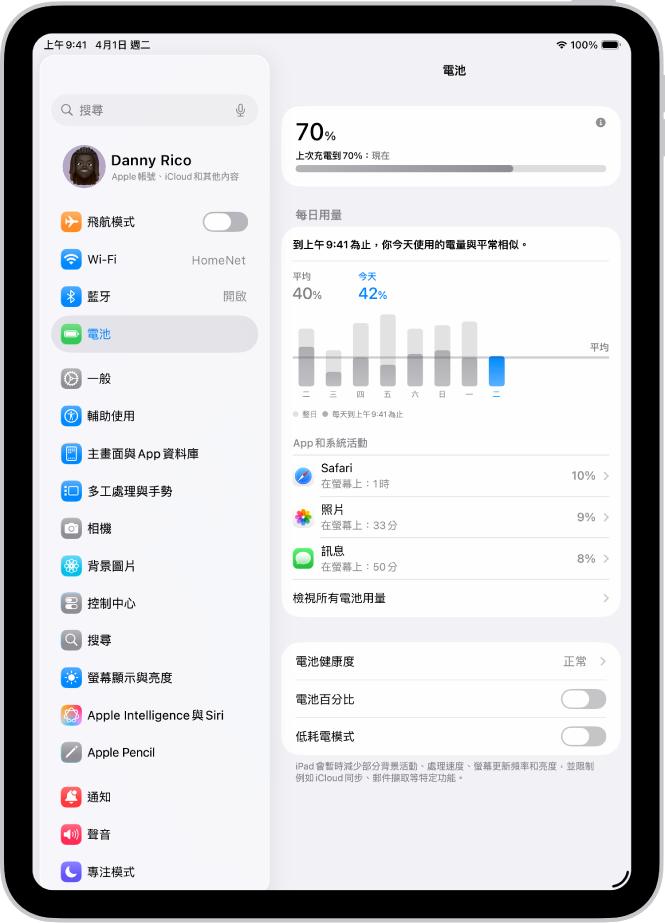
Task: Turn on 低耗電模式
Action: coord(583,737)
